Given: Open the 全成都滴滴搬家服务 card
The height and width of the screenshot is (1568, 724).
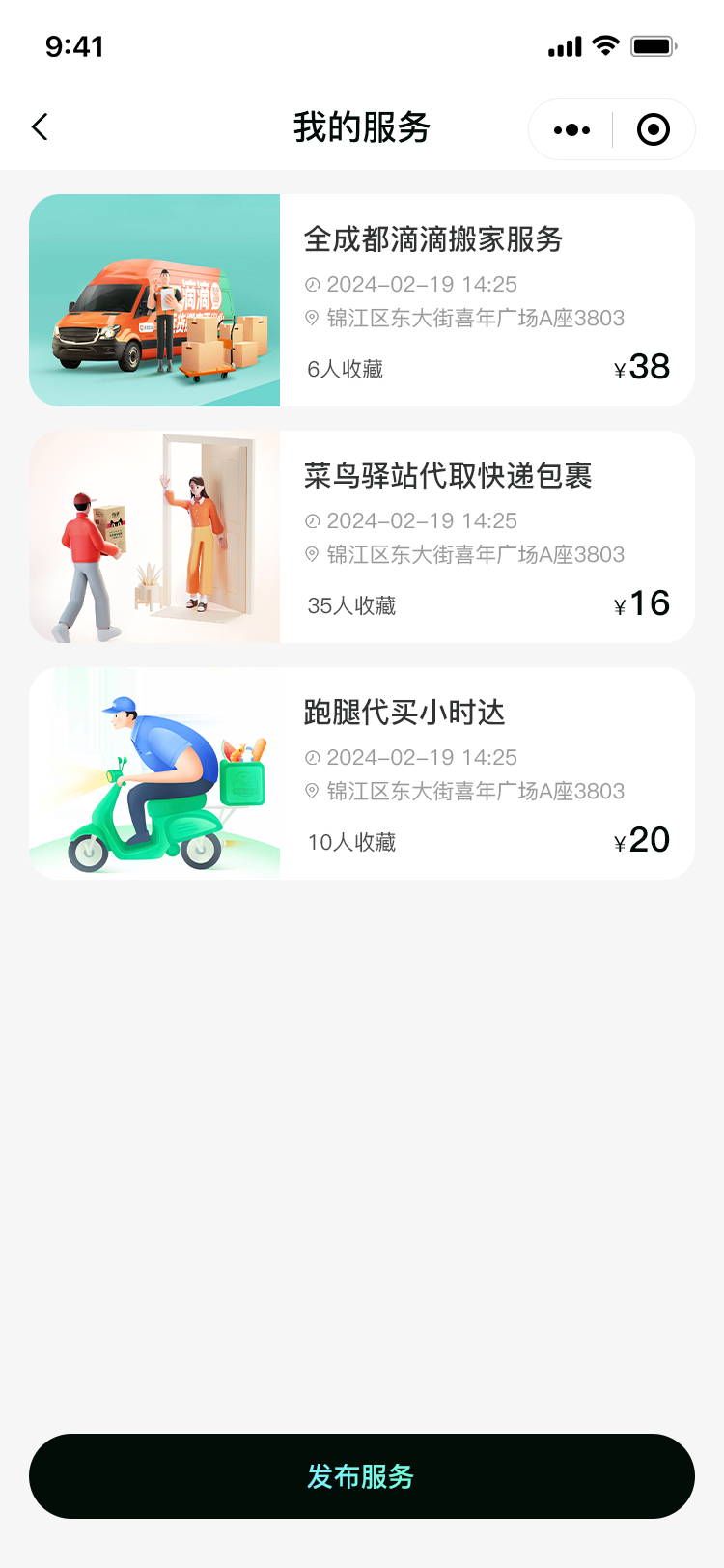Looking at the screenshot, I should pos(362,300).
